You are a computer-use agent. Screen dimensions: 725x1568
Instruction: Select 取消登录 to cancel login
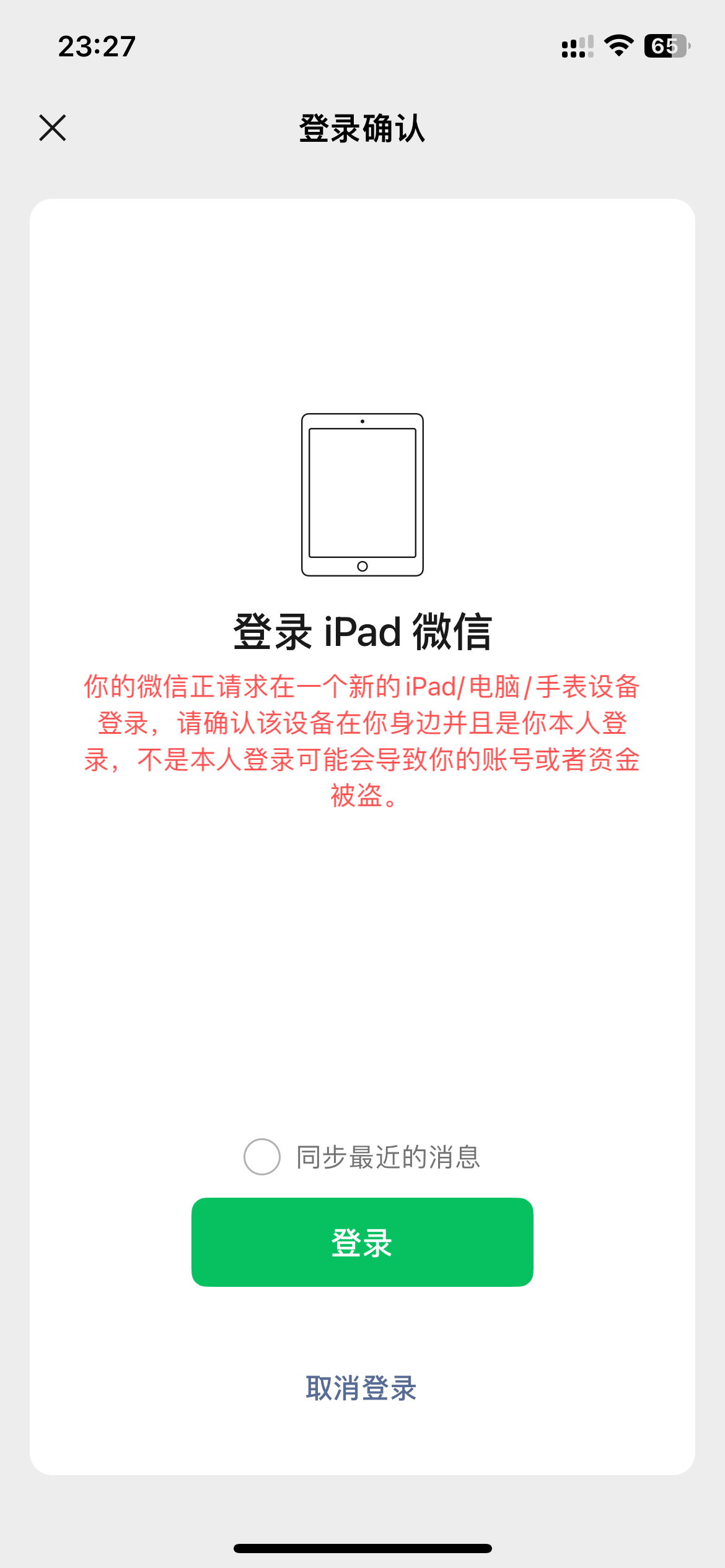click(x=361, y=1388)
